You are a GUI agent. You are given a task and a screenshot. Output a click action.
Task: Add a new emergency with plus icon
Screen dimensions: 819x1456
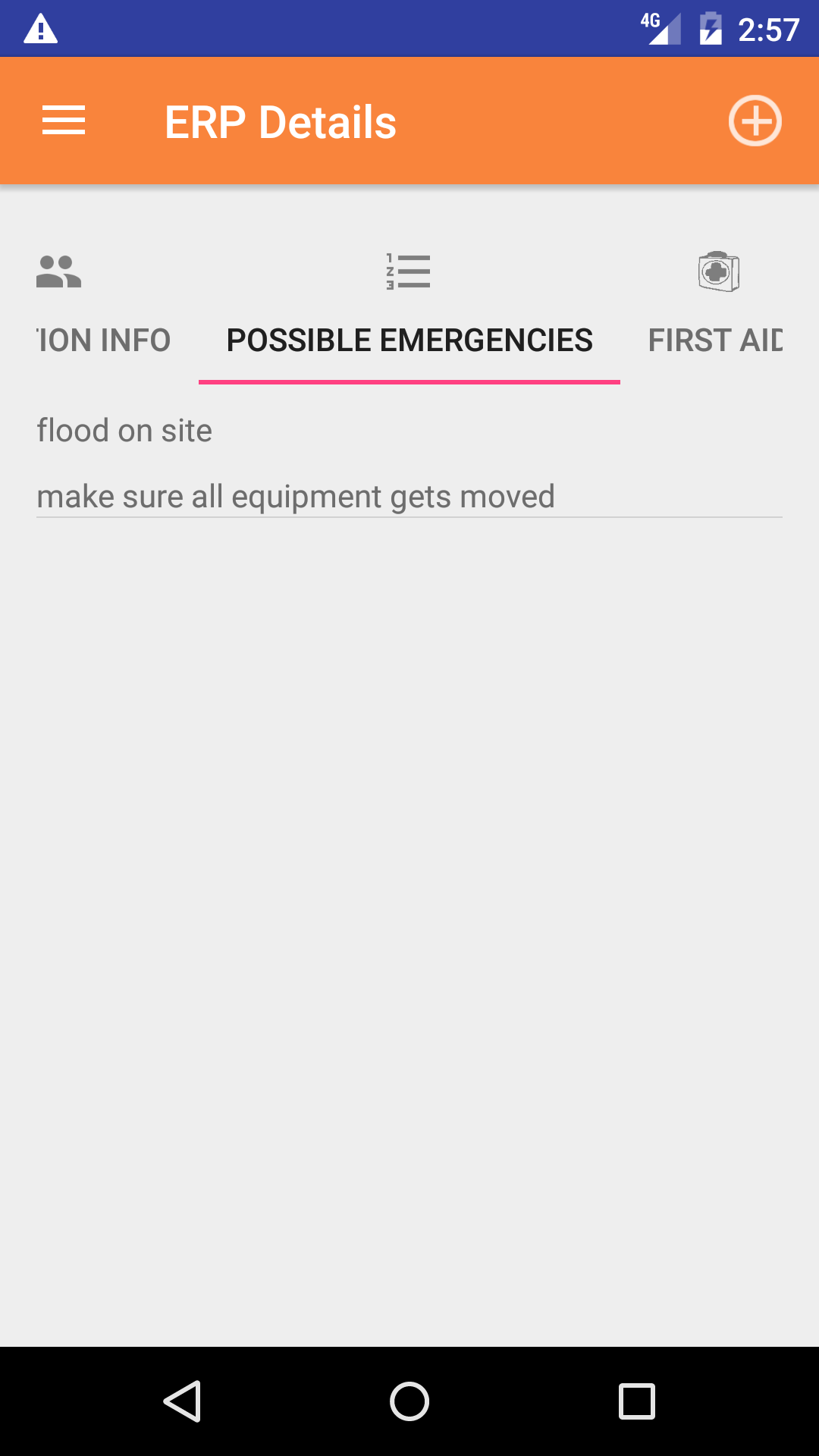[x=755, y=121]
